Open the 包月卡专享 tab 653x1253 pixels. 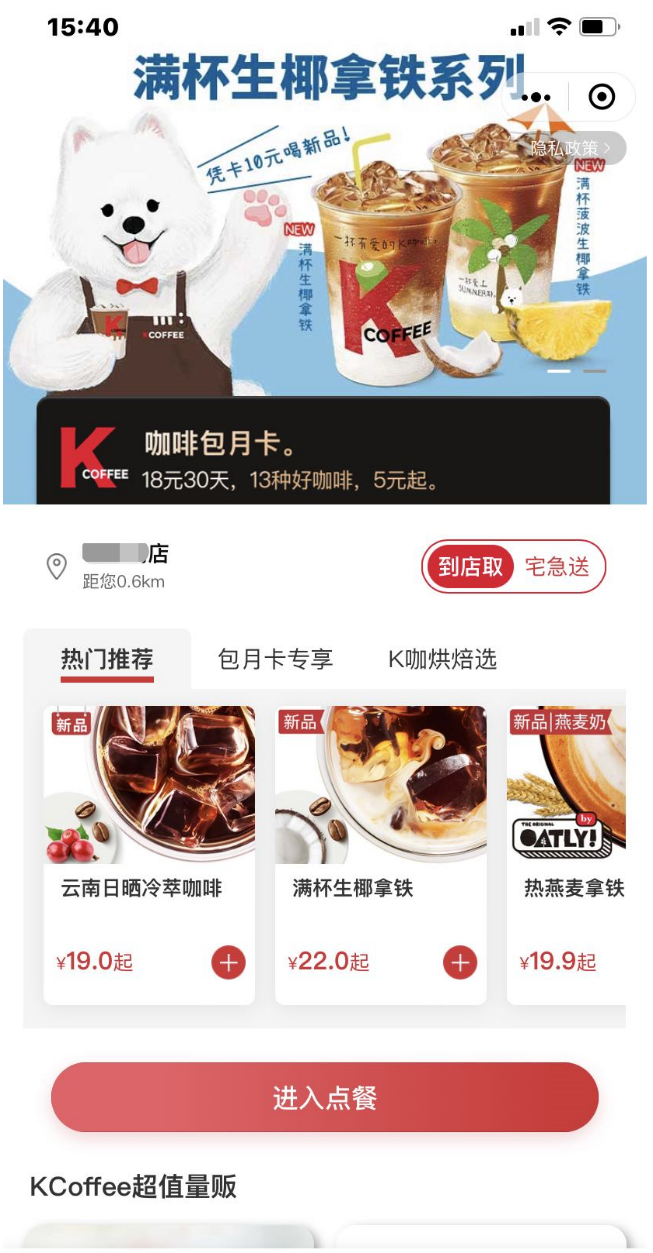275,659
